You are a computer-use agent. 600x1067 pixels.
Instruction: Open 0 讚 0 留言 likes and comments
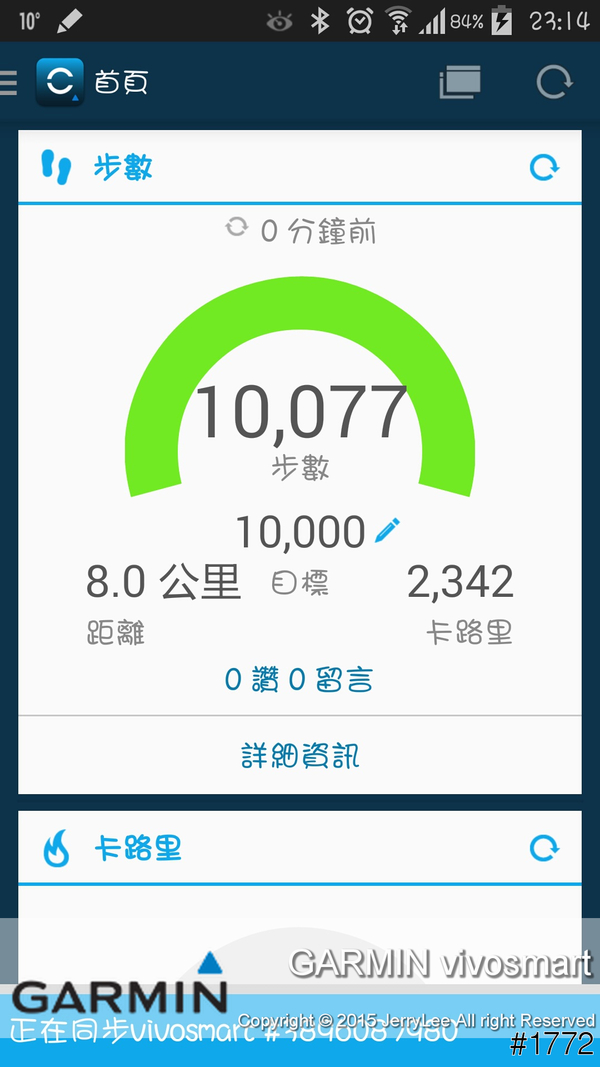point(299,680)
